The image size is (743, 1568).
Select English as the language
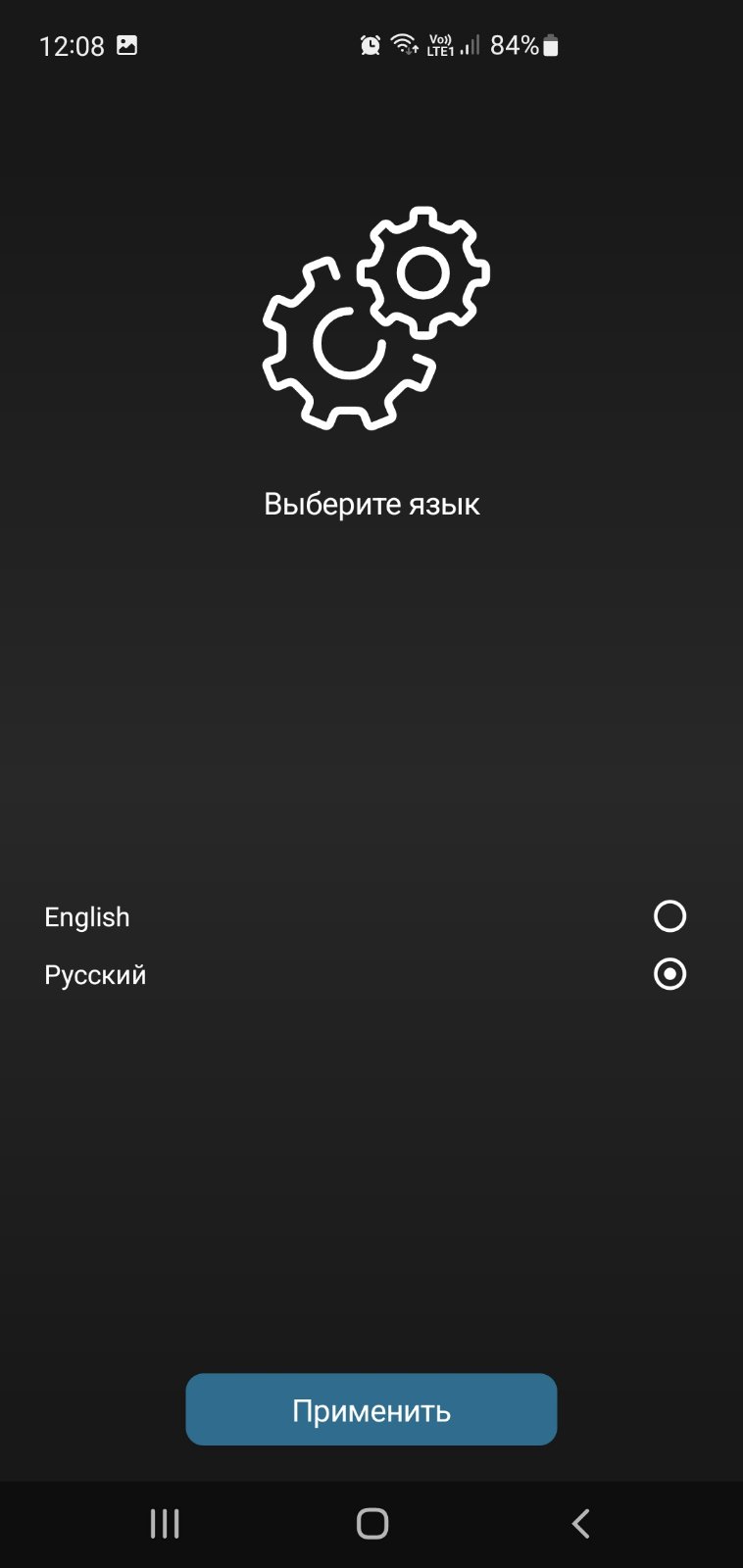(x=669, y=916)
